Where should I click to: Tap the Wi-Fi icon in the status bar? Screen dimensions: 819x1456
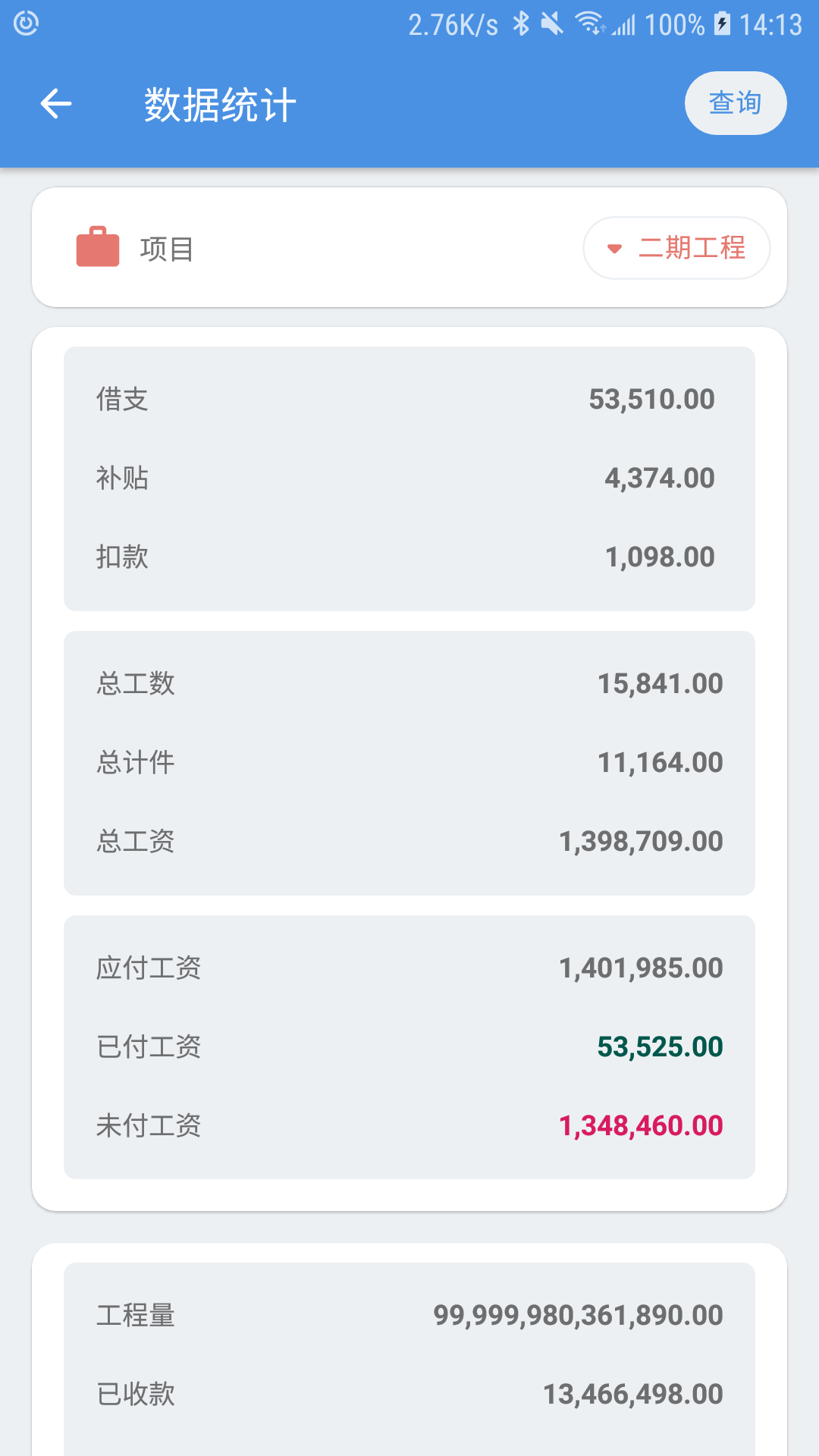pos(591,24)
